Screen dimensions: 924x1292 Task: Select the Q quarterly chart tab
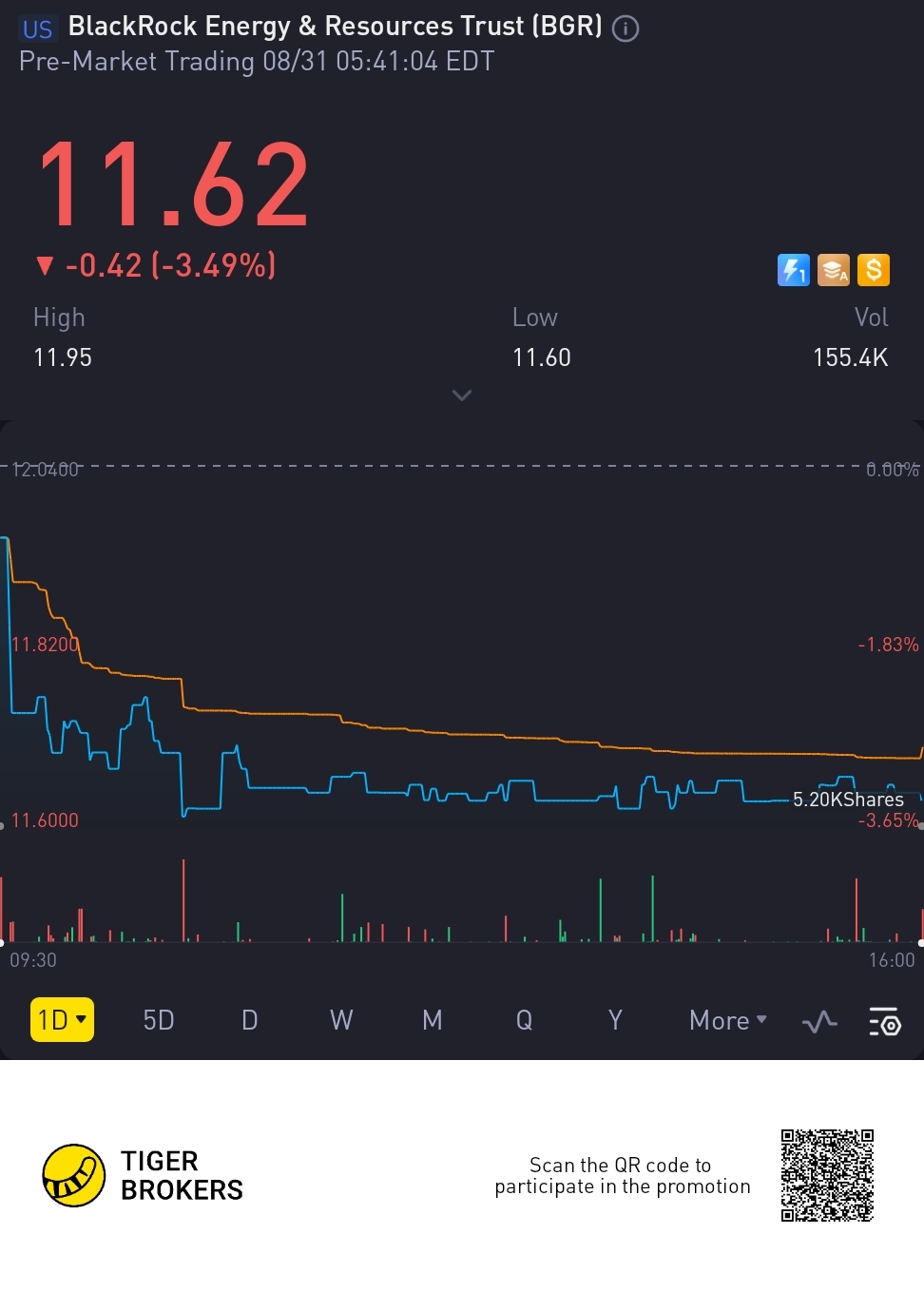(524, 1020)
